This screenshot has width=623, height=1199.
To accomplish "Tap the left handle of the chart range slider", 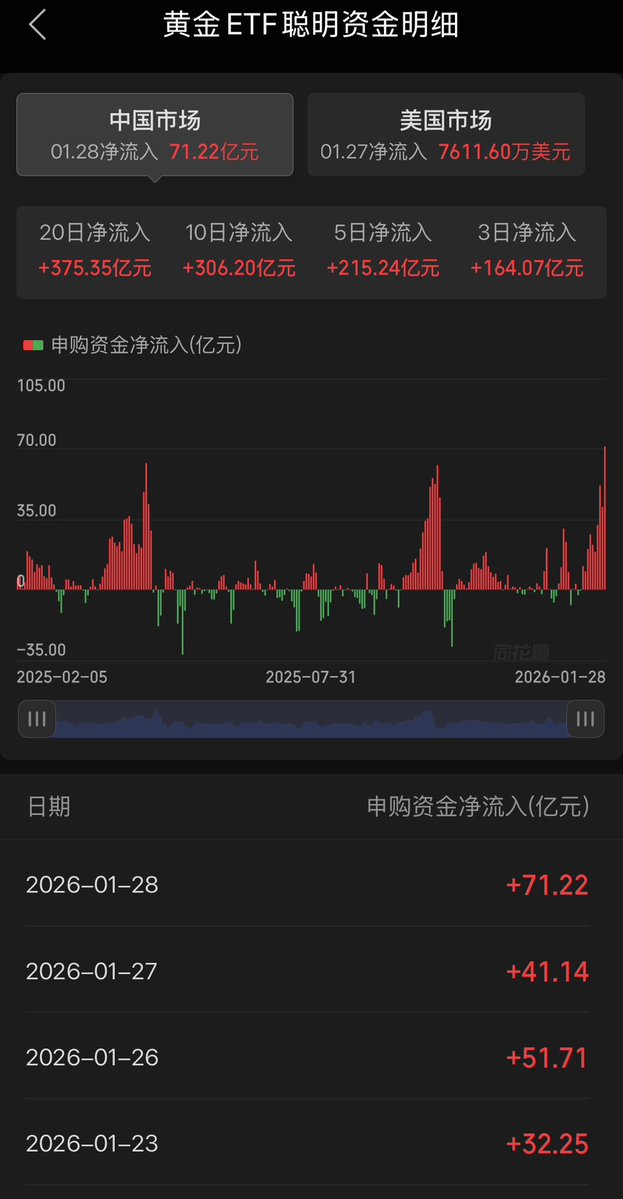I will click(x=37, y=718).
